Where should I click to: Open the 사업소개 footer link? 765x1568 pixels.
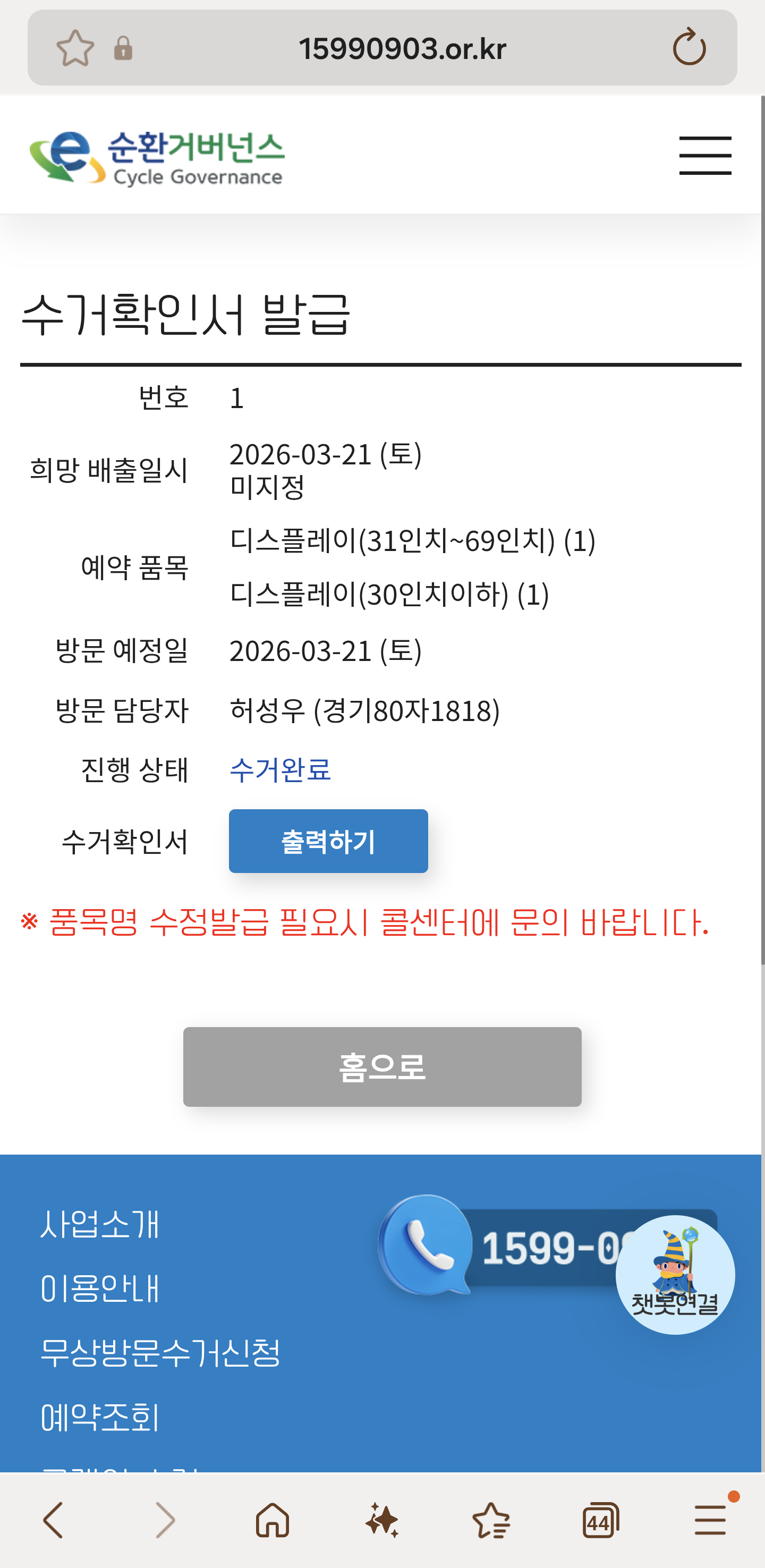(x=100, y=1224)
